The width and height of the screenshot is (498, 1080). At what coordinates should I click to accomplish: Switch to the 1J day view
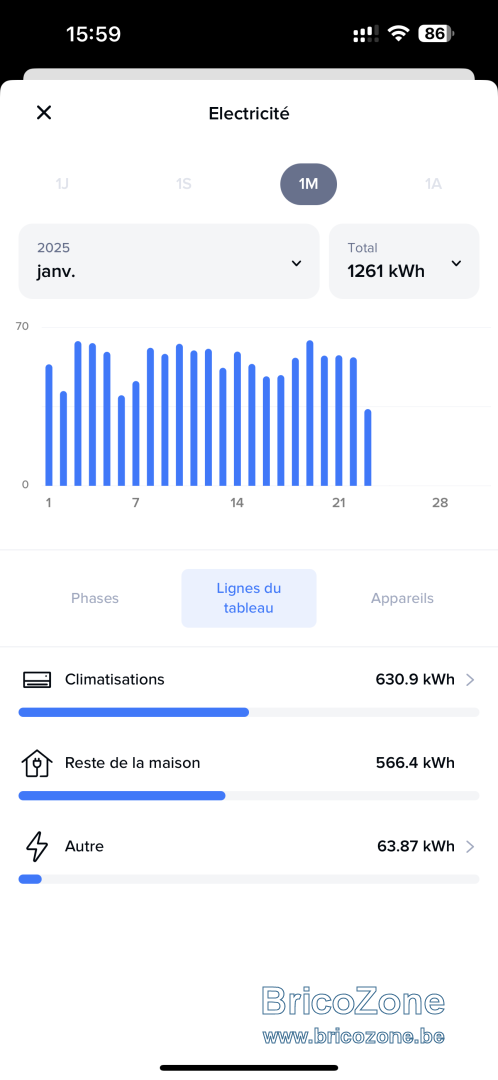(62, 184)
